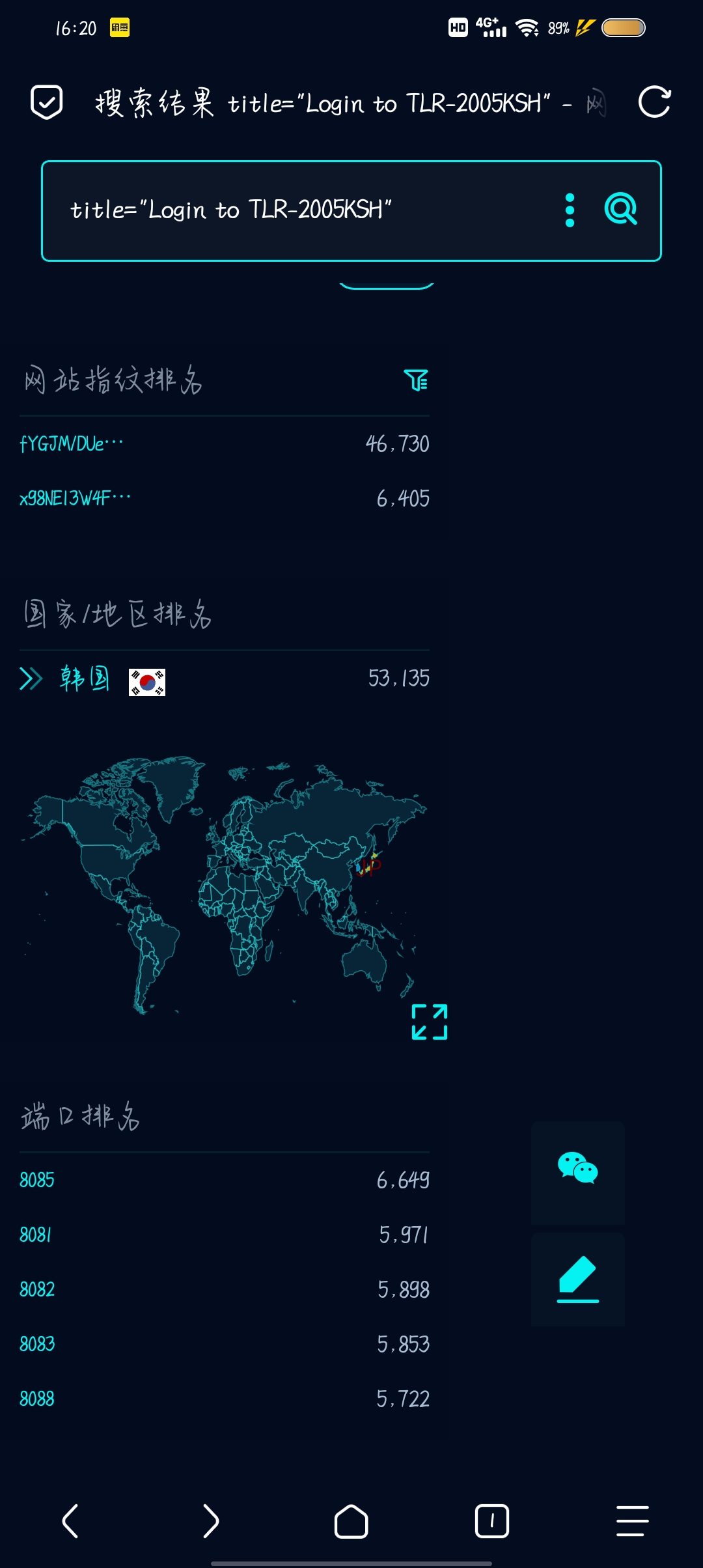Screen dimensions: 703x1568
Task: Open the browser menu with three lines
Action: pos(633,1521)
